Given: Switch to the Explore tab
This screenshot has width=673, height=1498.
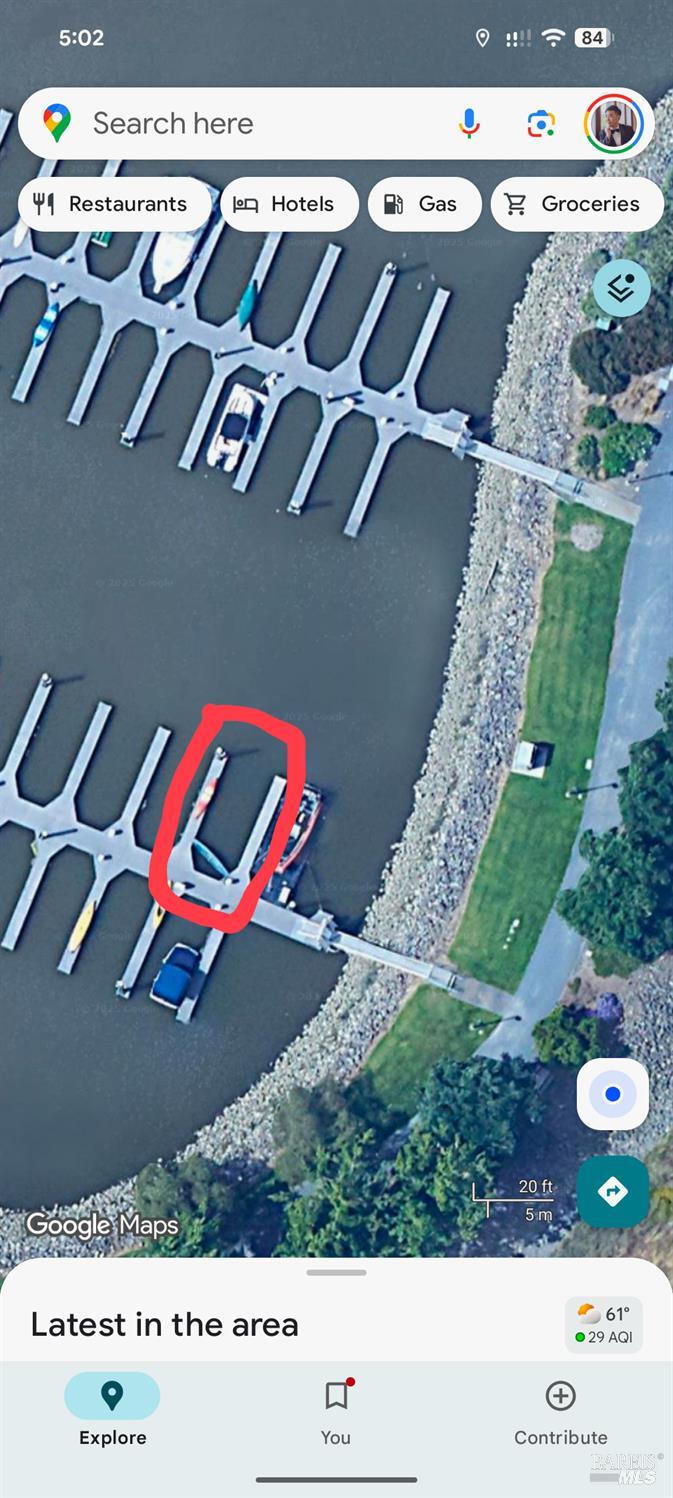Looking at the screenshot, I should [112, 1410].
